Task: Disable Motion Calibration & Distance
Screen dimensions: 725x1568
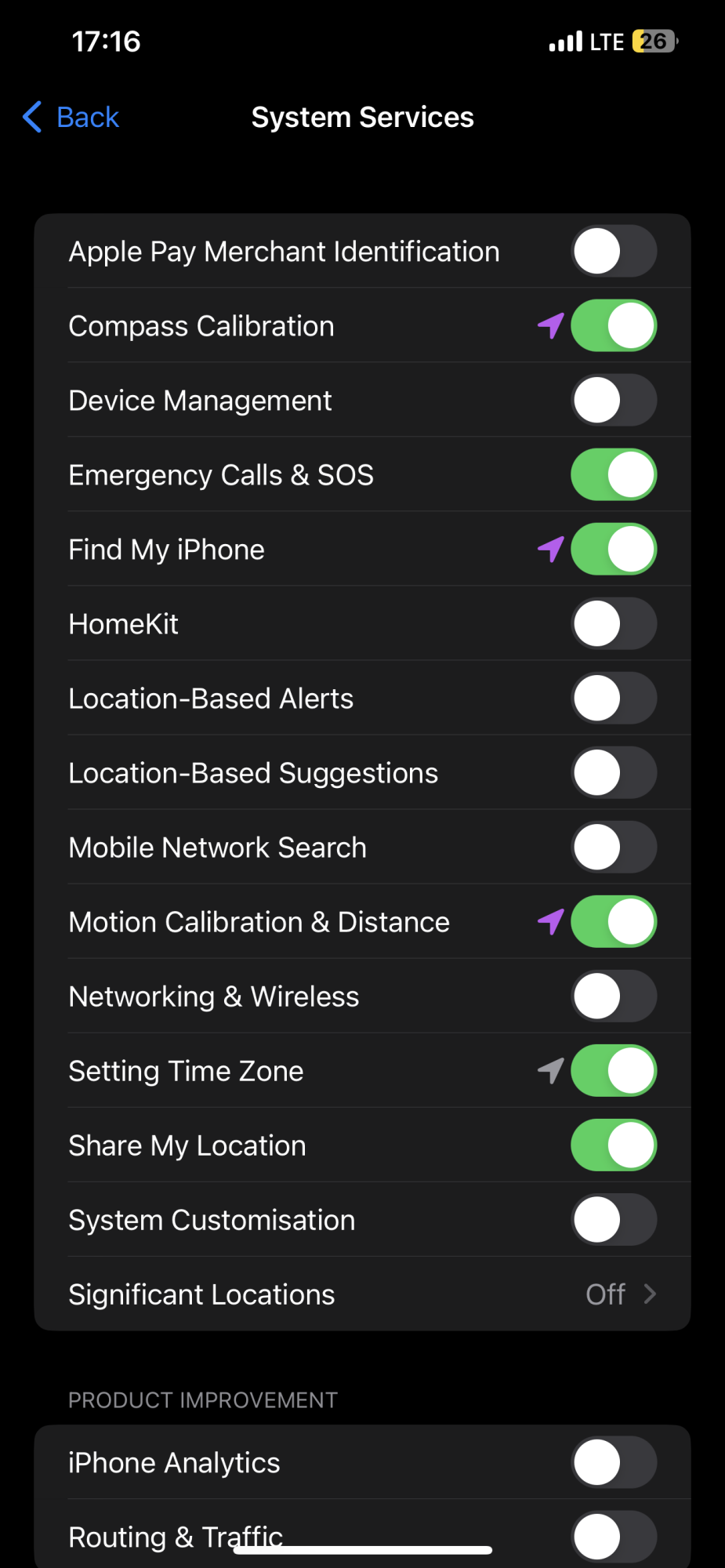Action: coord(613,922)
